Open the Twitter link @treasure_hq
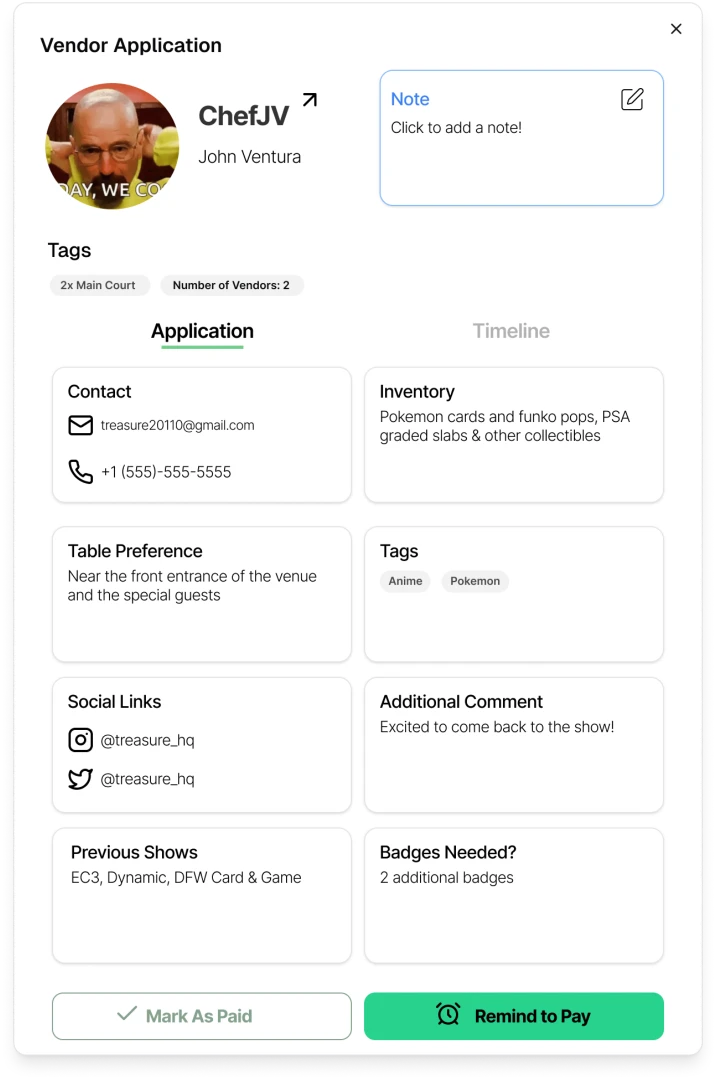The width and height of the screenshot is (716, 1080). click(147, 779)
